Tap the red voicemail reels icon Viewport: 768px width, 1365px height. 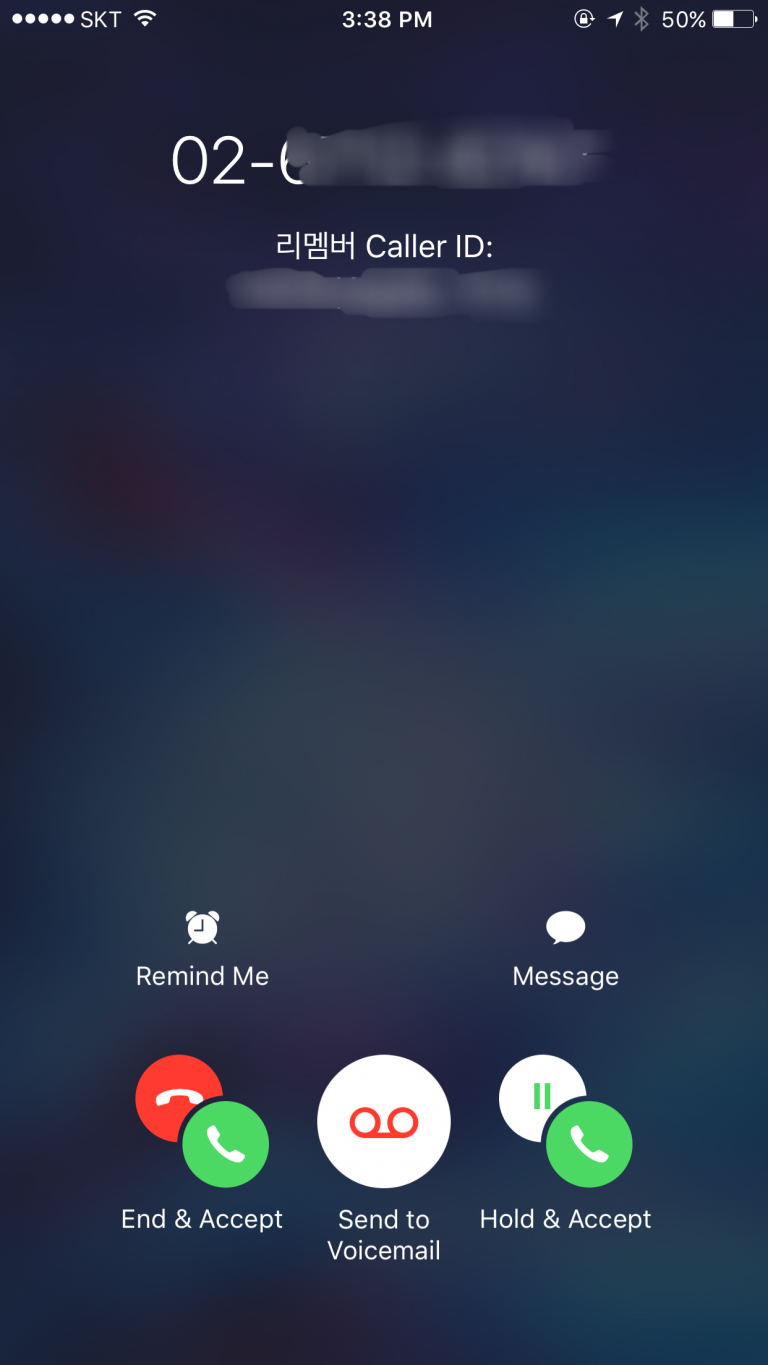click(384, 1121)
